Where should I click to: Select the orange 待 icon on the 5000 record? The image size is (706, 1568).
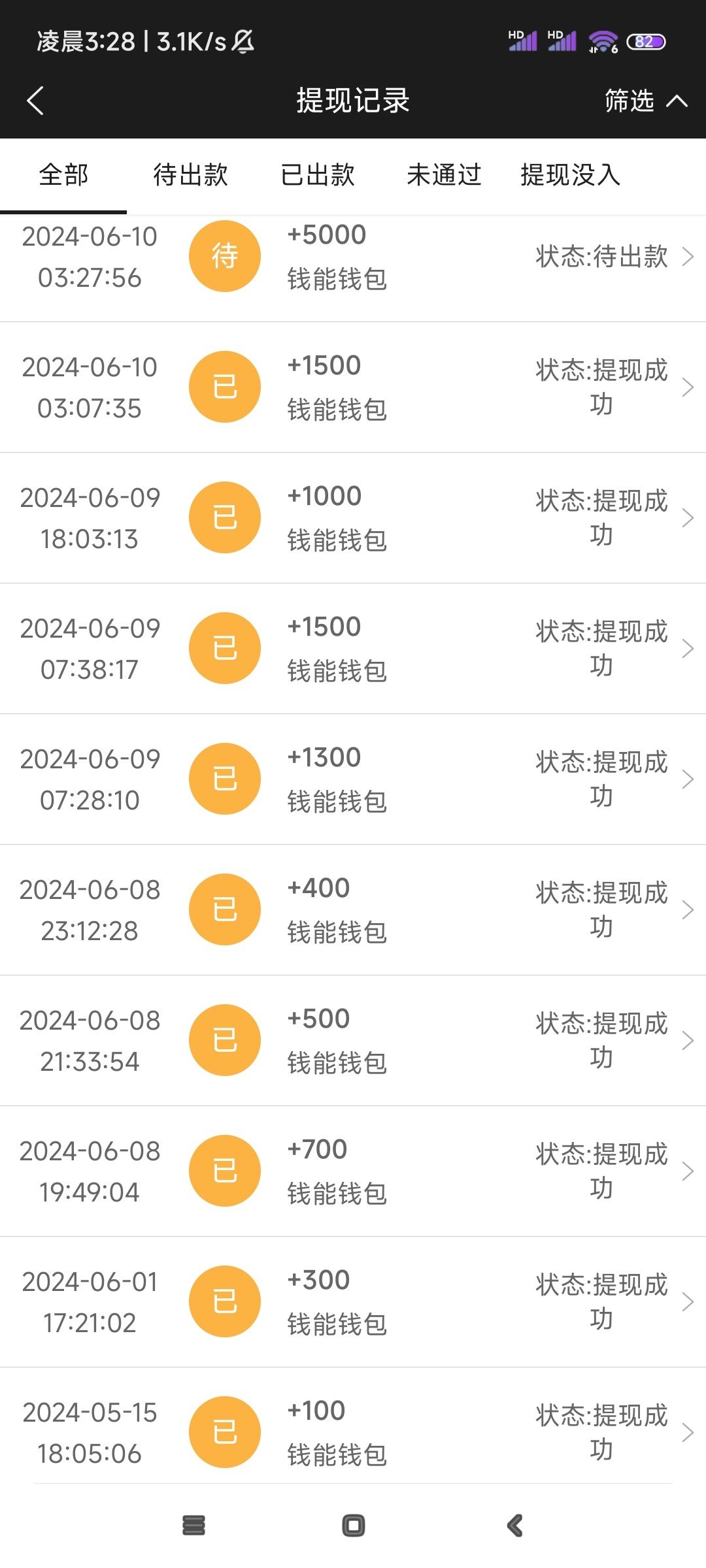[224, 256]
